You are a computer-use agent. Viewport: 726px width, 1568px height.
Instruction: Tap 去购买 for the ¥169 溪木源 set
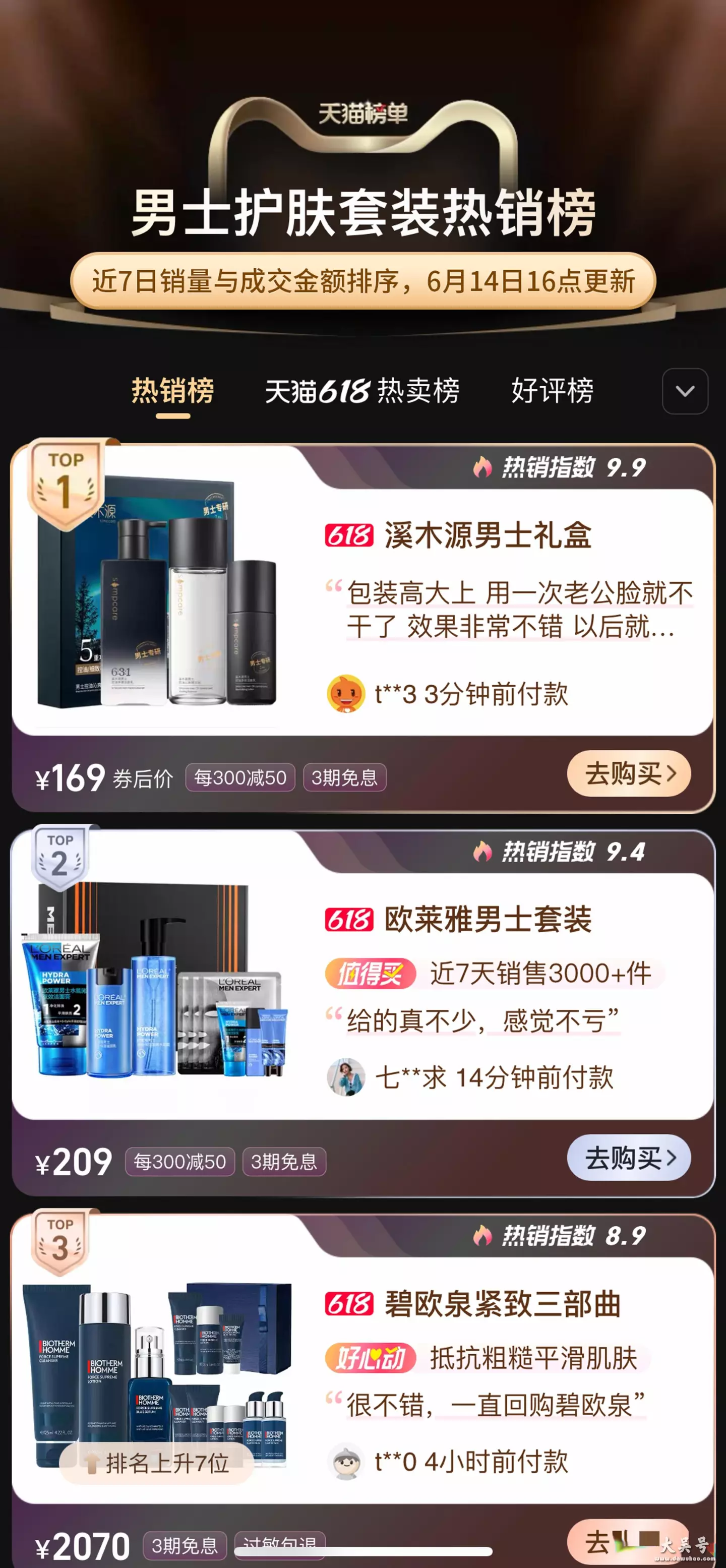pyautogui.click(x=629, y=773)
